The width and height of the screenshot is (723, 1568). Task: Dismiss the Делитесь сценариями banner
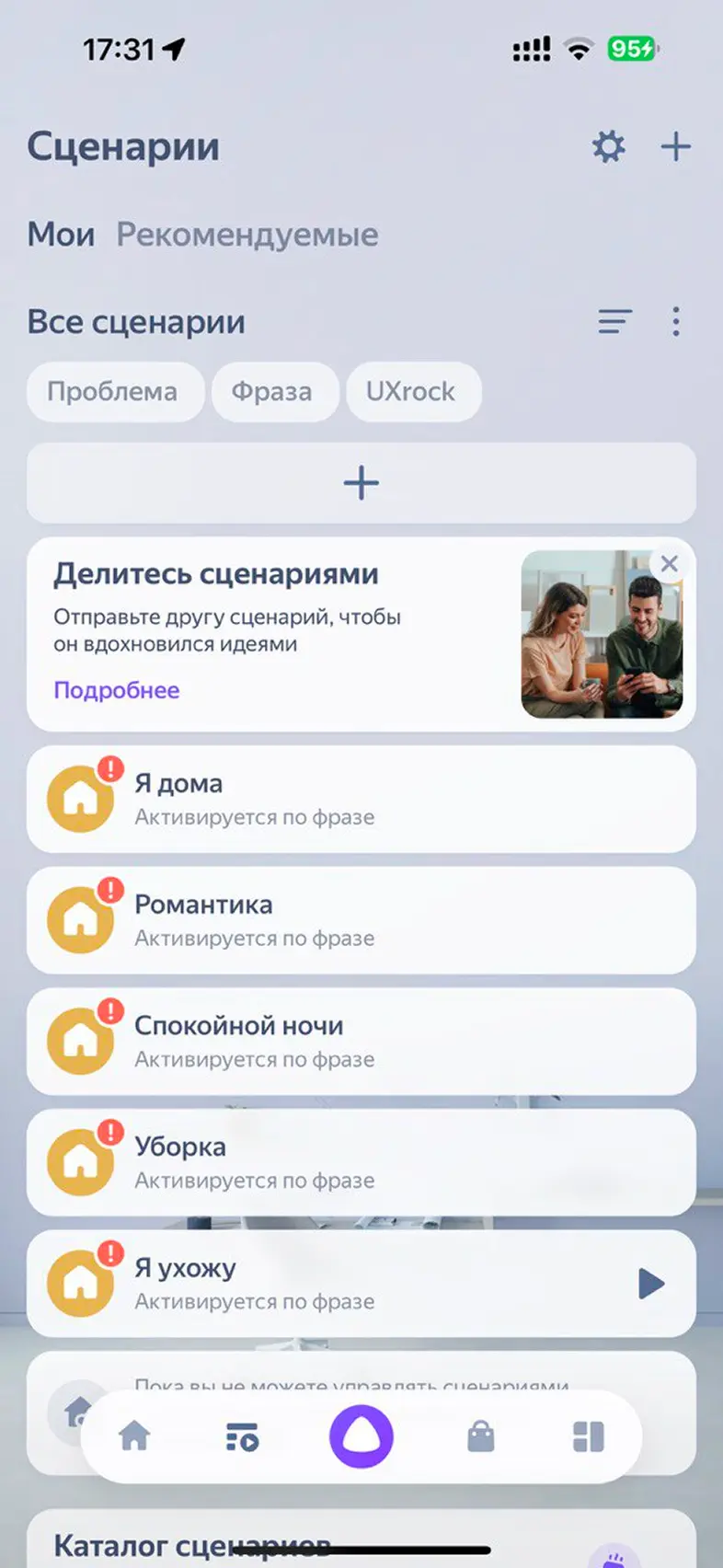point(670,564)
